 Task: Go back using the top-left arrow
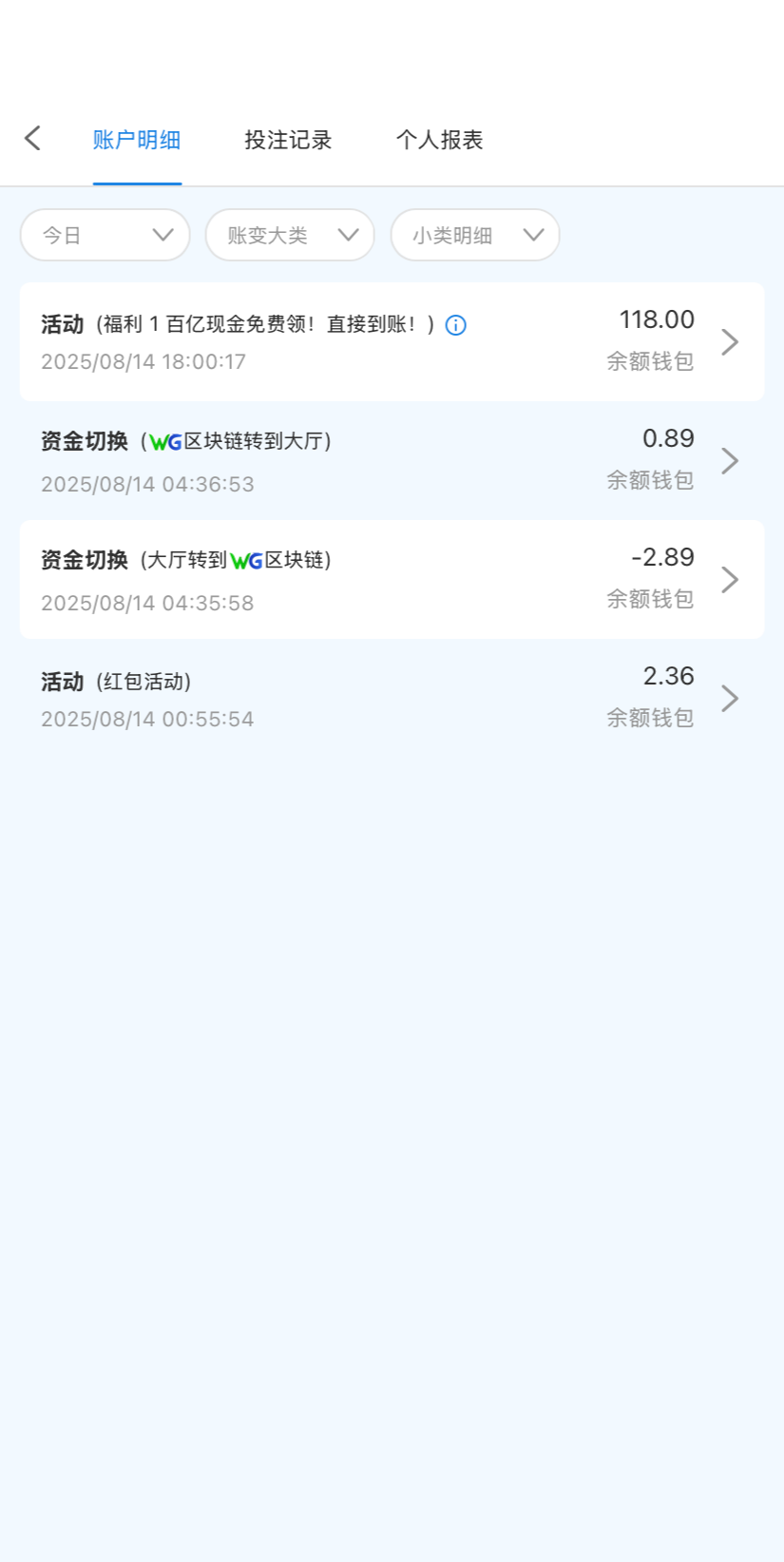(32, 139)
